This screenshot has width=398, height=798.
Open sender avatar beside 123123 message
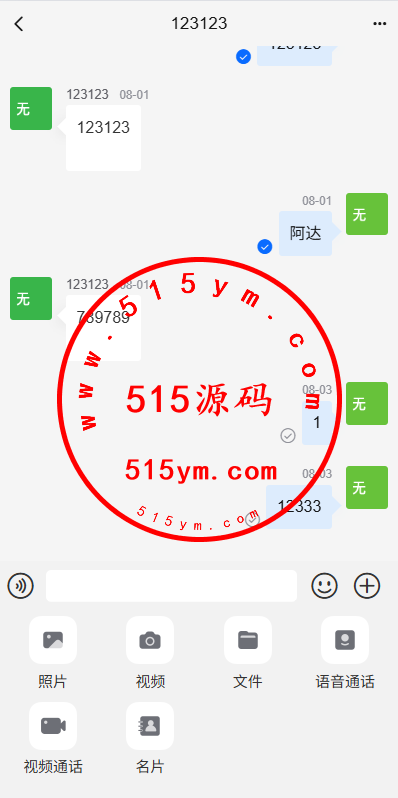31,108
